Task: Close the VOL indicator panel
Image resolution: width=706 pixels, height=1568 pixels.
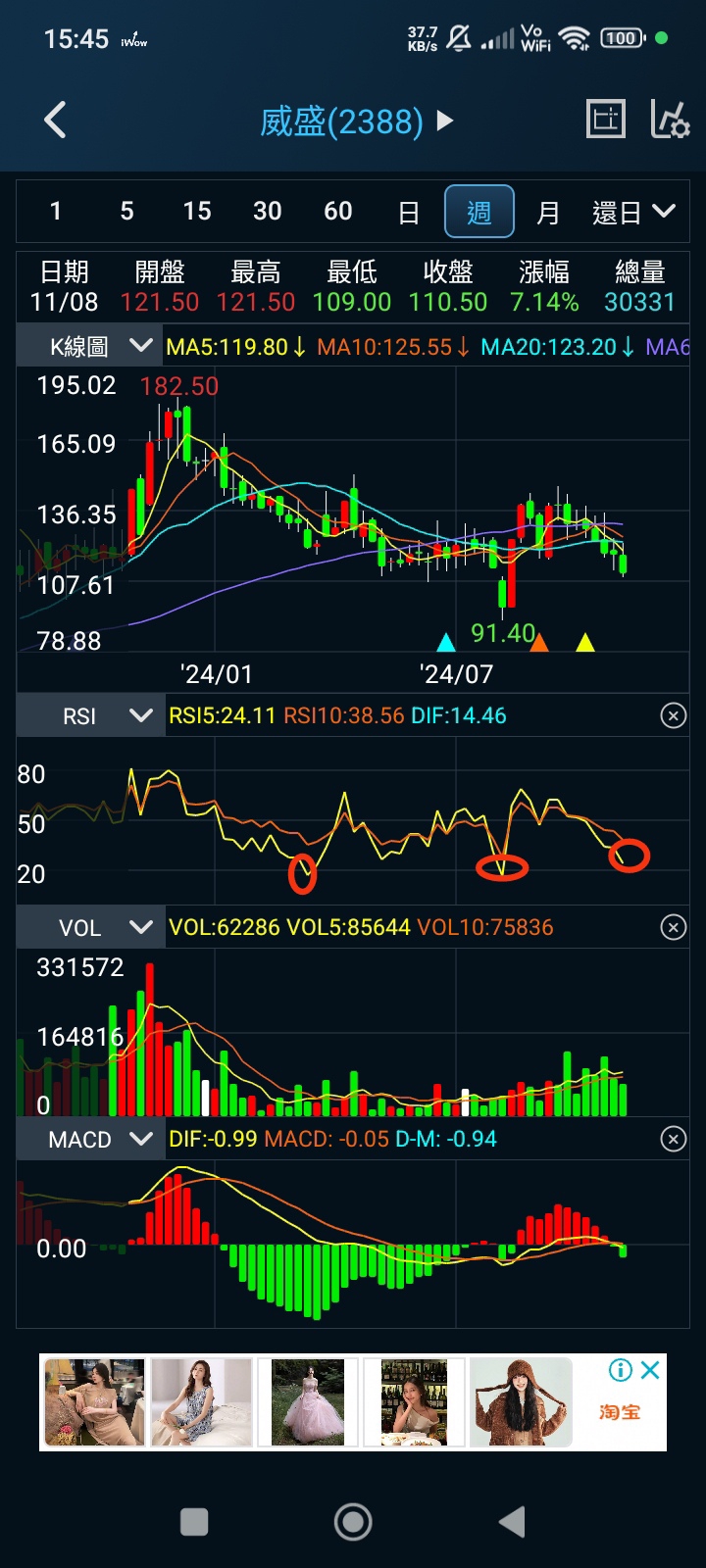Action: tap(673, 927)
